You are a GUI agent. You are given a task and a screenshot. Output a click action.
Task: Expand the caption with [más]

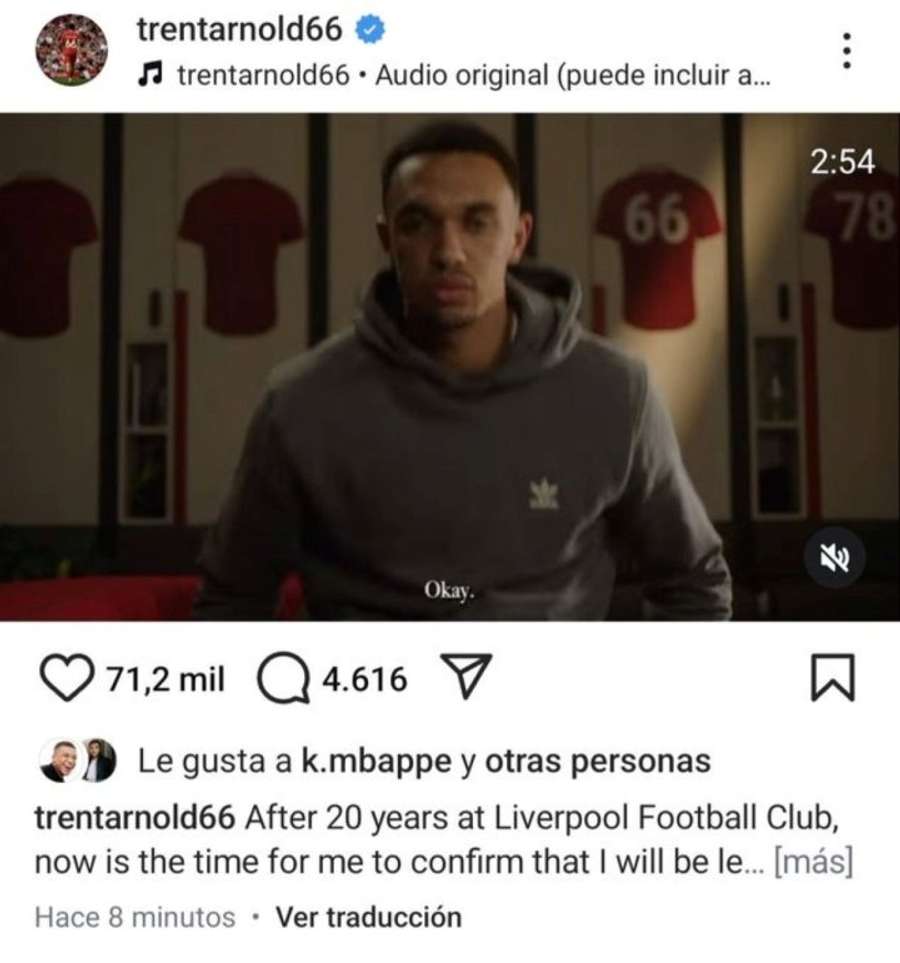(814, 864)
